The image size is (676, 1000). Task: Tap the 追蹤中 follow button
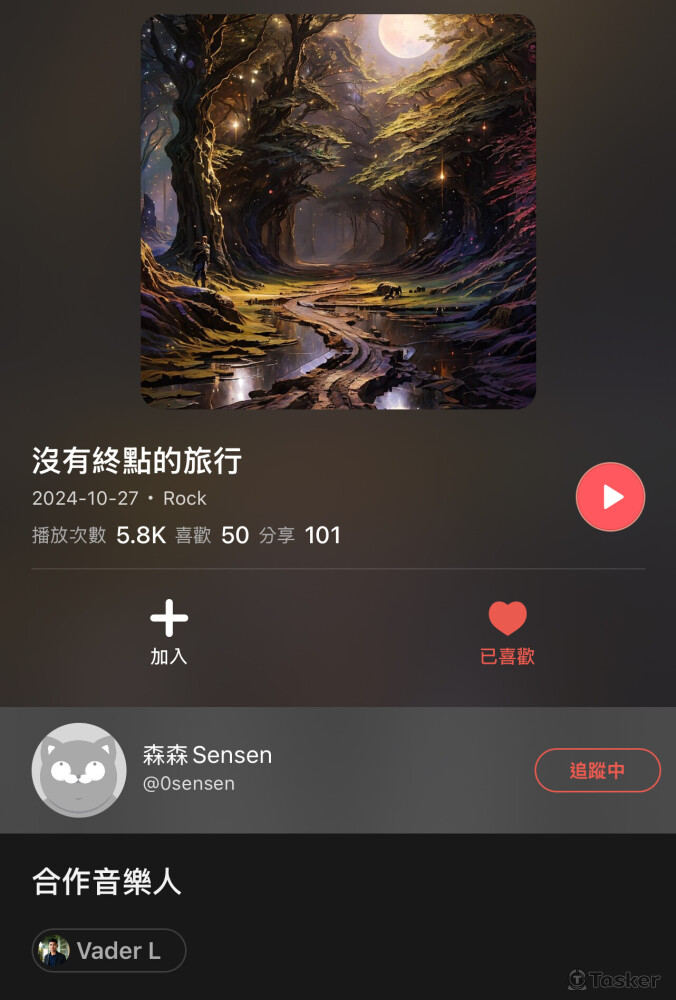pos(597,770)
